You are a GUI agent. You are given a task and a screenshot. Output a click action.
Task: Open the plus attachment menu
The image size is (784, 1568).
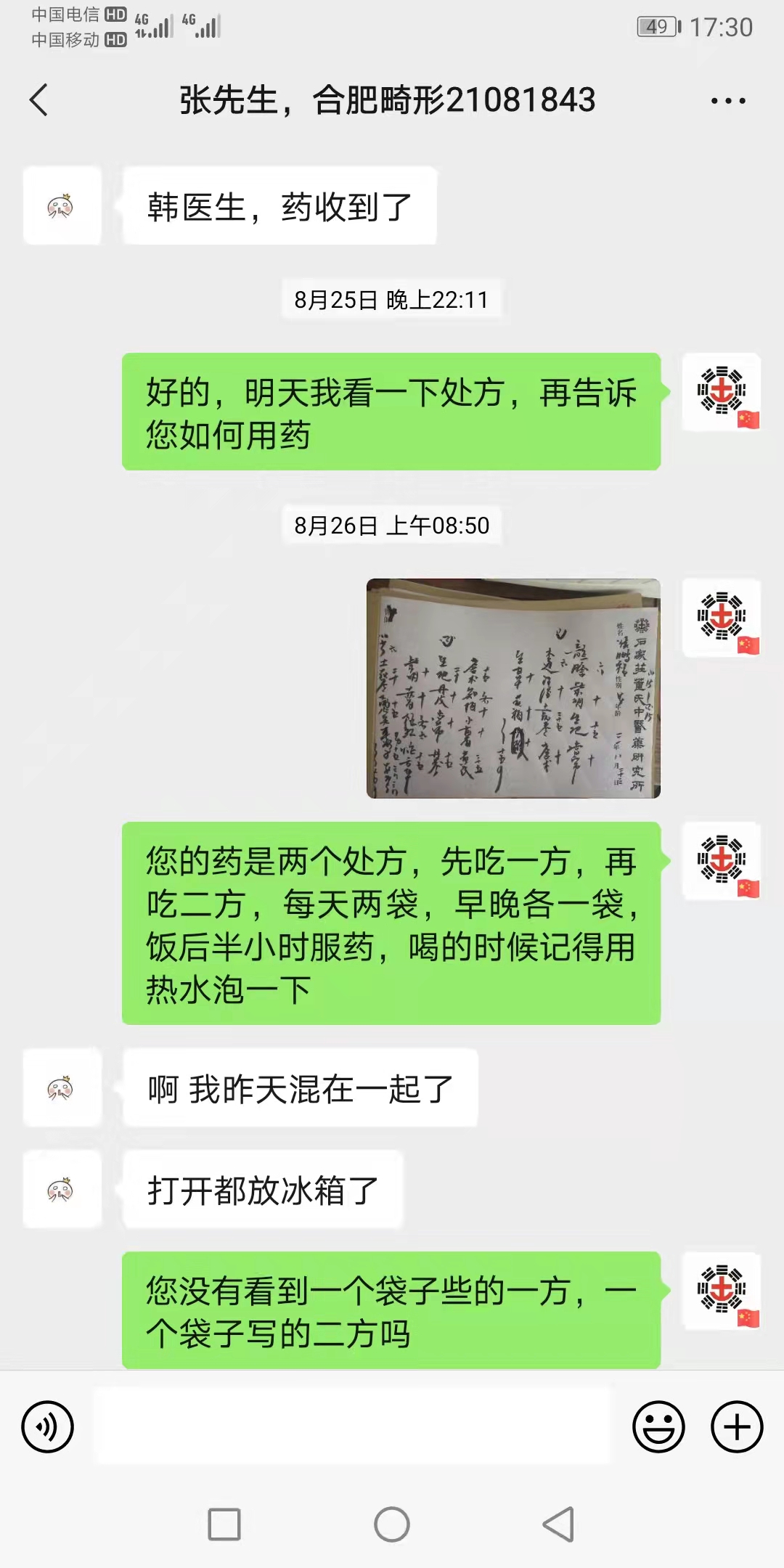737,1426
